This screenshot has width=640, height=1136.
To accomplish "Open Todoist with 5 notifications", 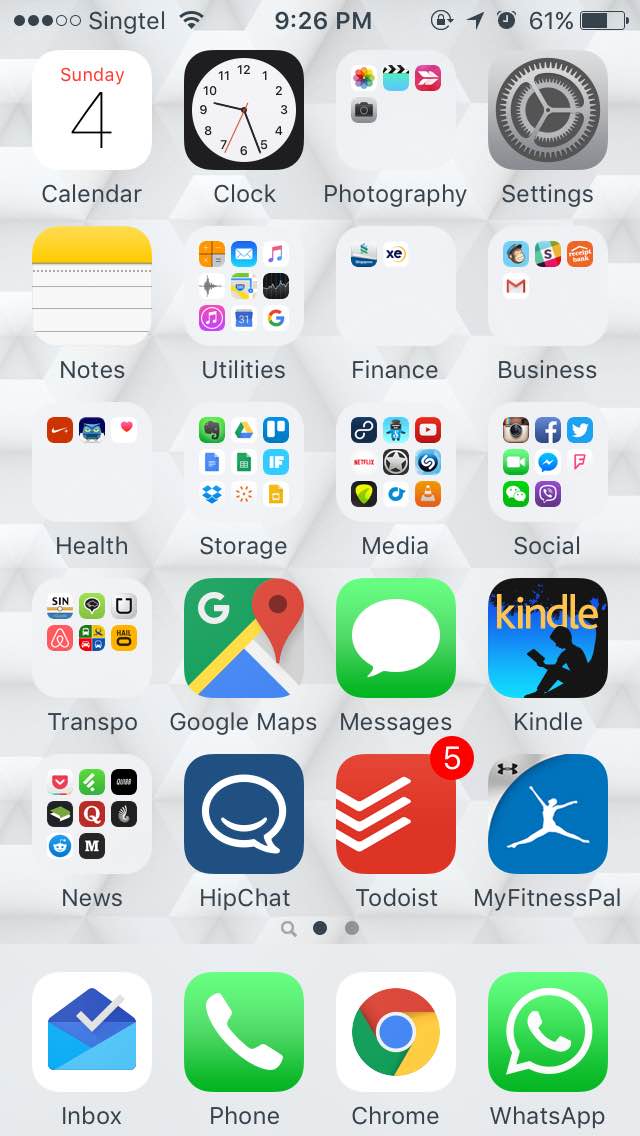I will [396, 814].
